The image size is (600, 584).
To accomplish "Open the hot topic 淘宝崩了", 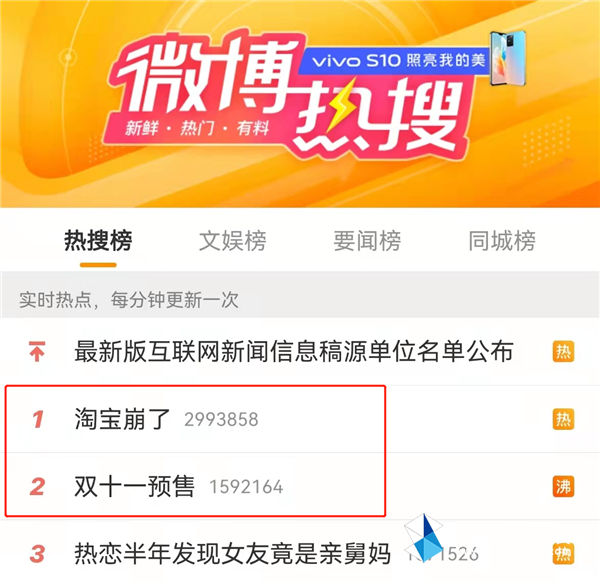I will pyautogui.click(x=123, y=419).
